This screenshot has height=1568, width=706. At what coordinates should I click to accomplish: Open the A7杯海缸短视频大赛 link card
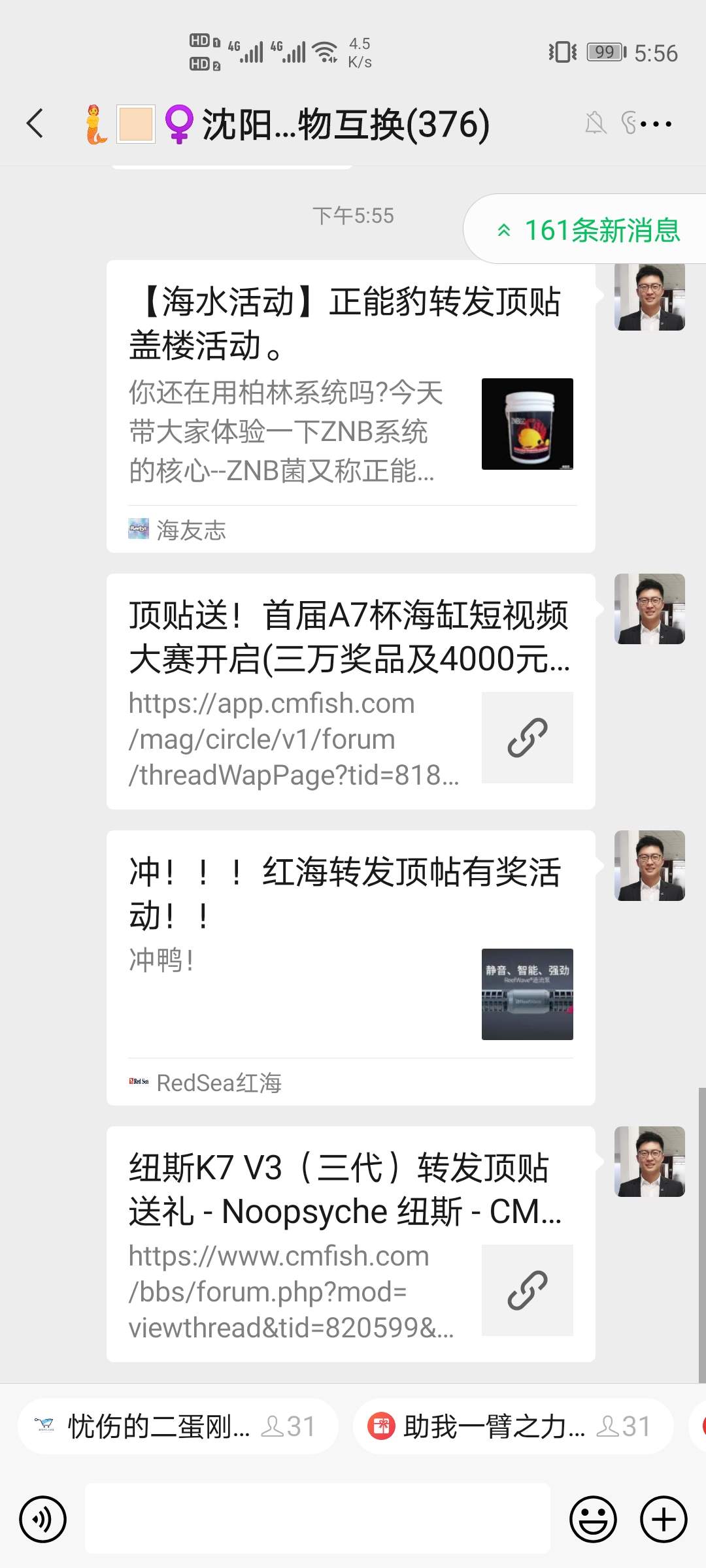[350, 691]
